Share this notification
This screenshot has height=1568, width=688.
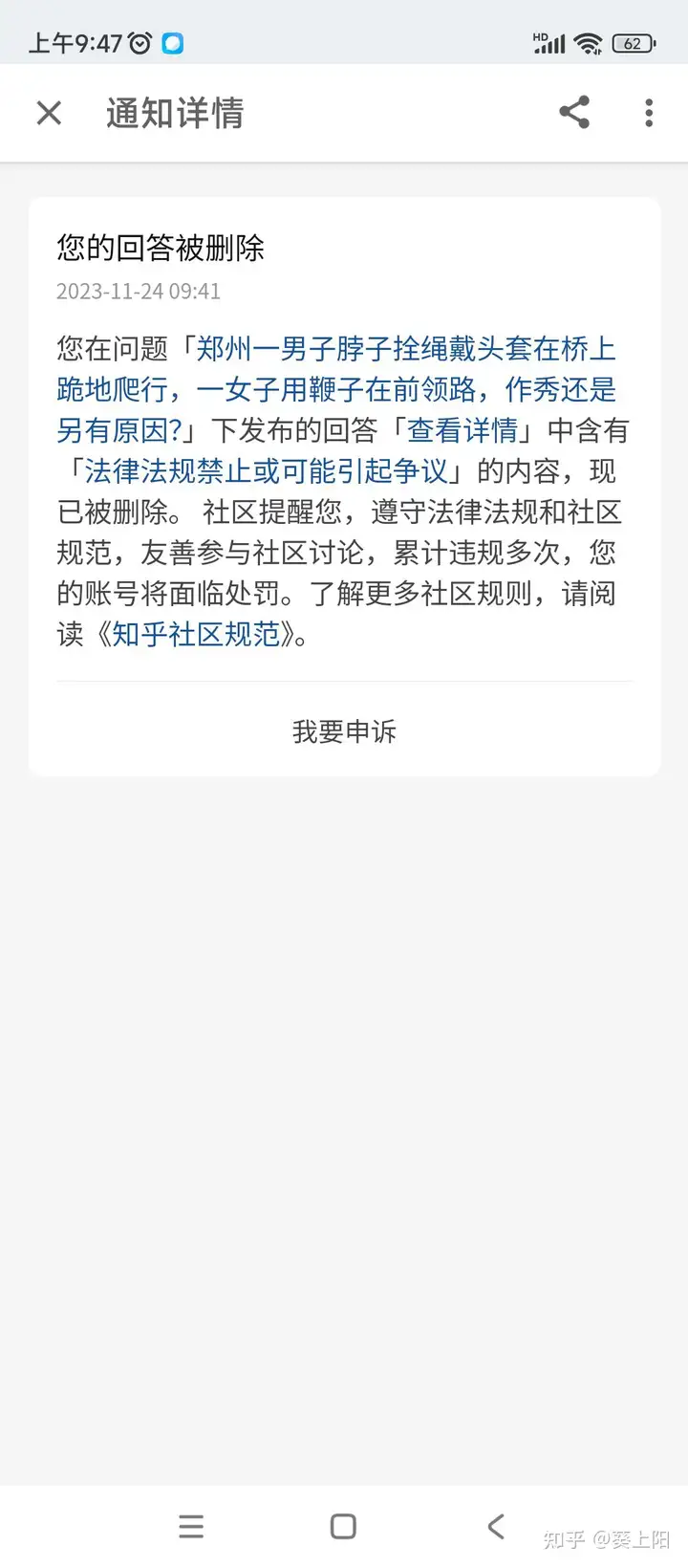click(574, 113)
